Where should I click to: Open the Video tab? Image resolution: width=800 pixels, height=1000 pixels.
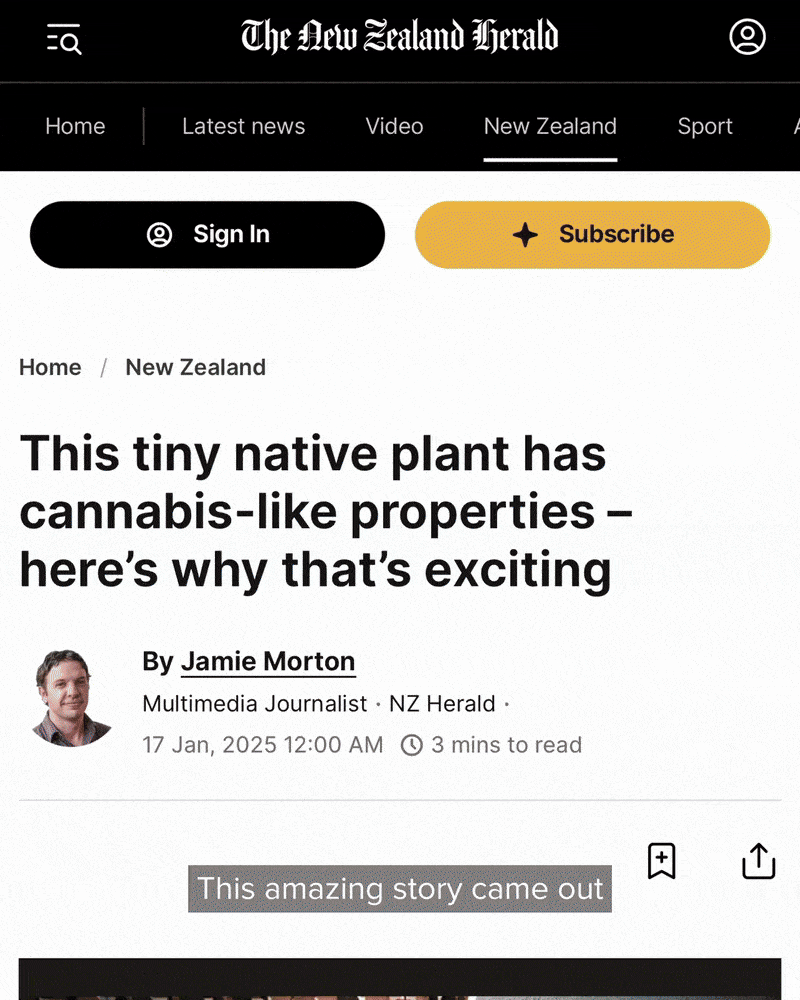[x=394, y=126]
